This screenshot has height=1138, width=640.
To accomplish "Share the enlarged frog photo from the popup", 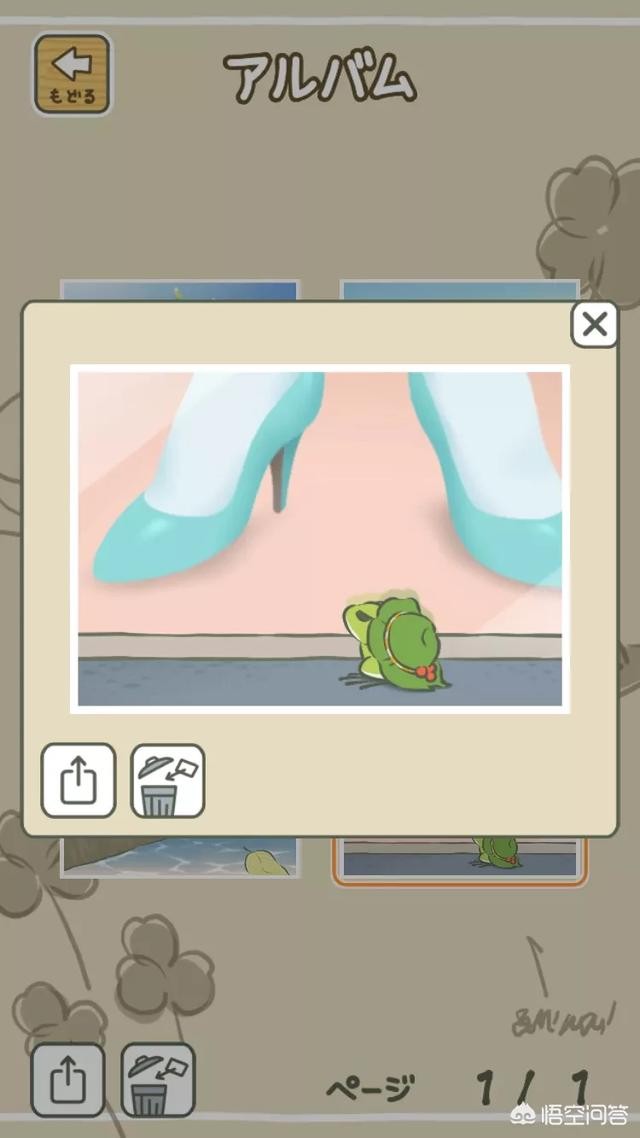I will click(78, 780).
